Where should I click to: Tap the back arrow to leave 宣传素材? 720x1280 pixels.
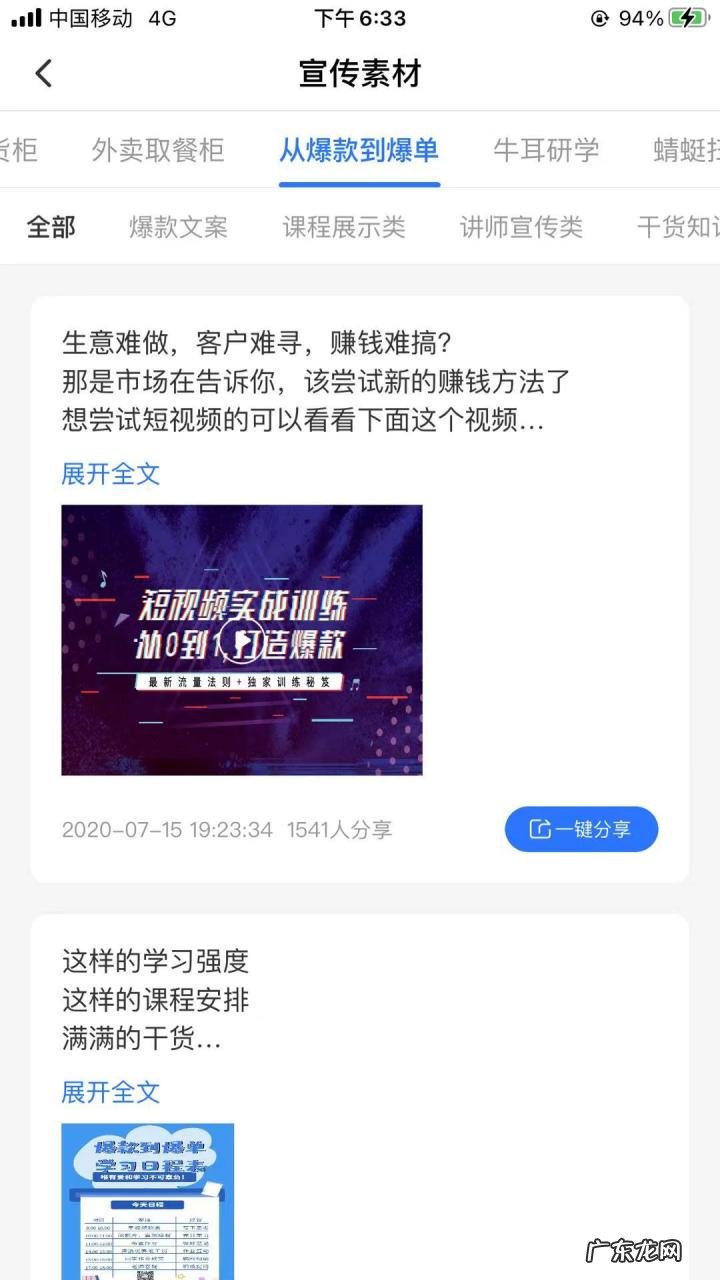click(x=42, y=74)
